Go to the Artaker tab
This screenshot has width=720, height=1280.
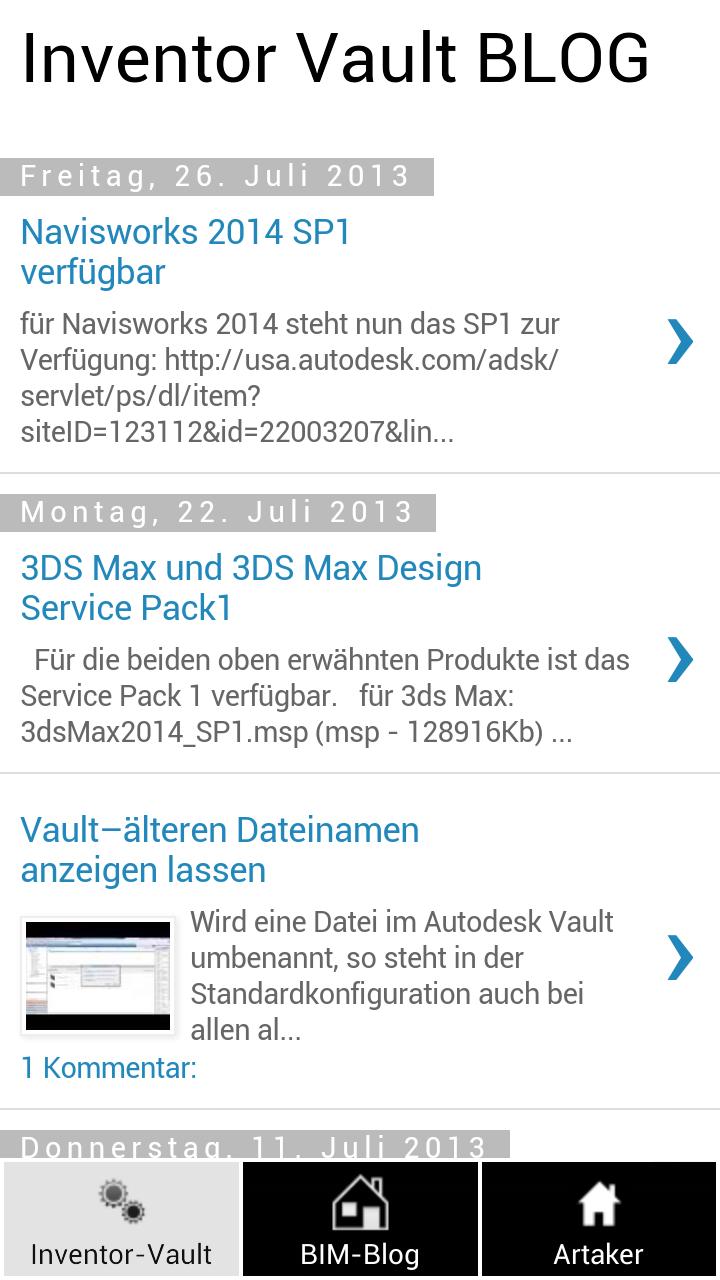click(598, 1220)
